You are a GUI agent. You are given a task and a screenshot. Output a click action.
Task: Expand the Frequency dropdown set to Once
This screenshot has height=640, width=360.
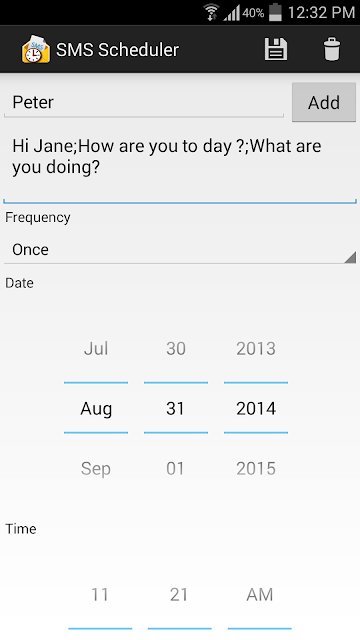[x=180, y=249]
